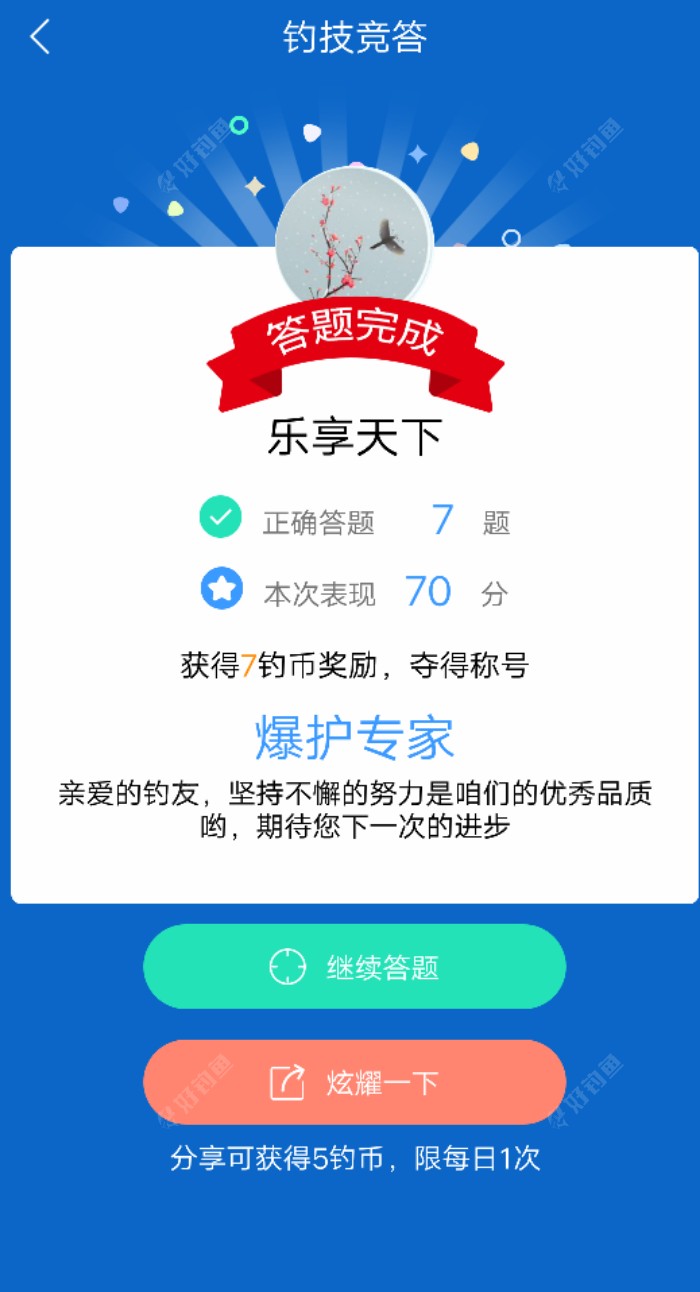Share your score with 炫耀一下

pyautogui.click(x=355, y=1082)
